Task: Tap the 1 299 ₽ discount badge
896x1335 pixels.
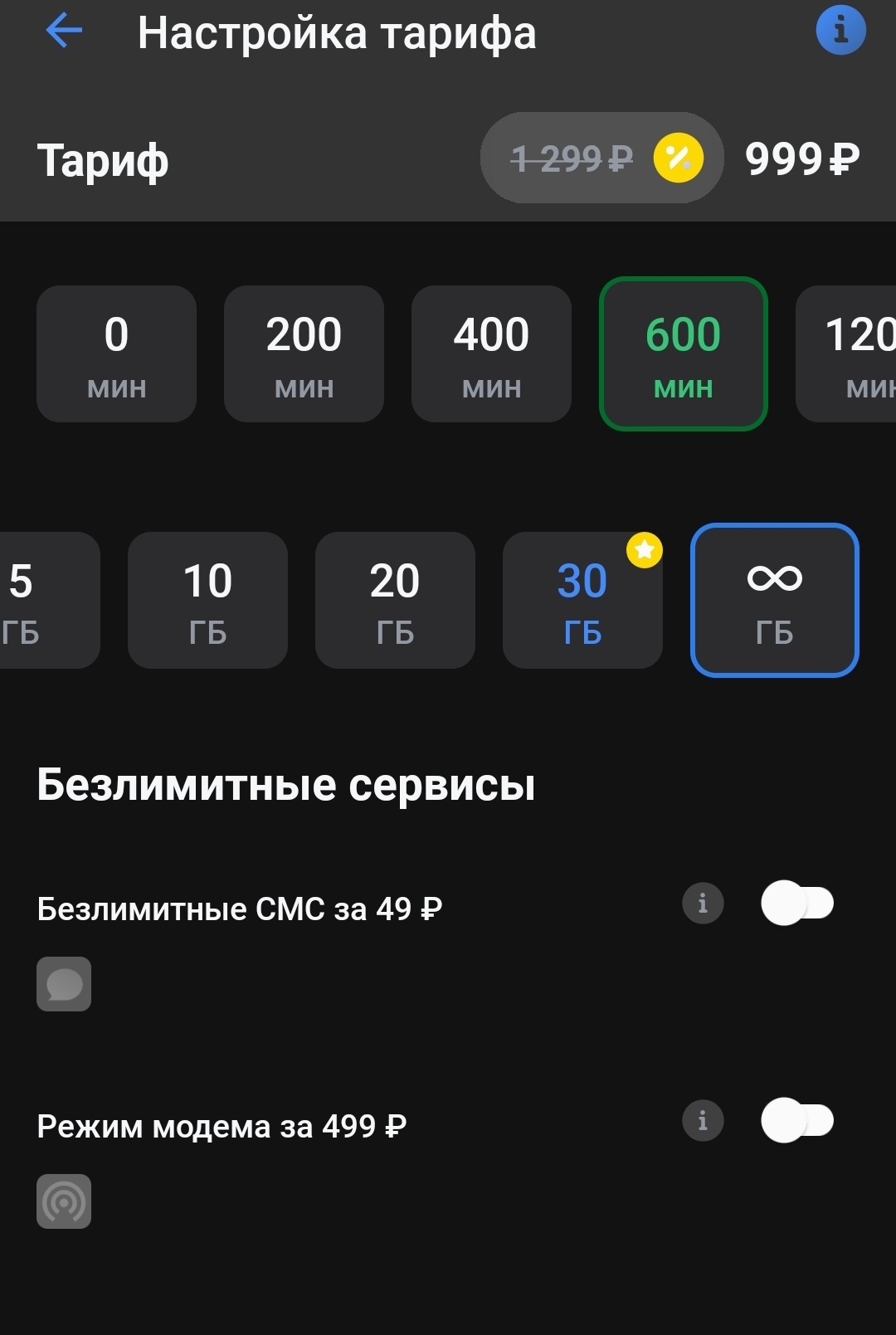Action: 601,158
